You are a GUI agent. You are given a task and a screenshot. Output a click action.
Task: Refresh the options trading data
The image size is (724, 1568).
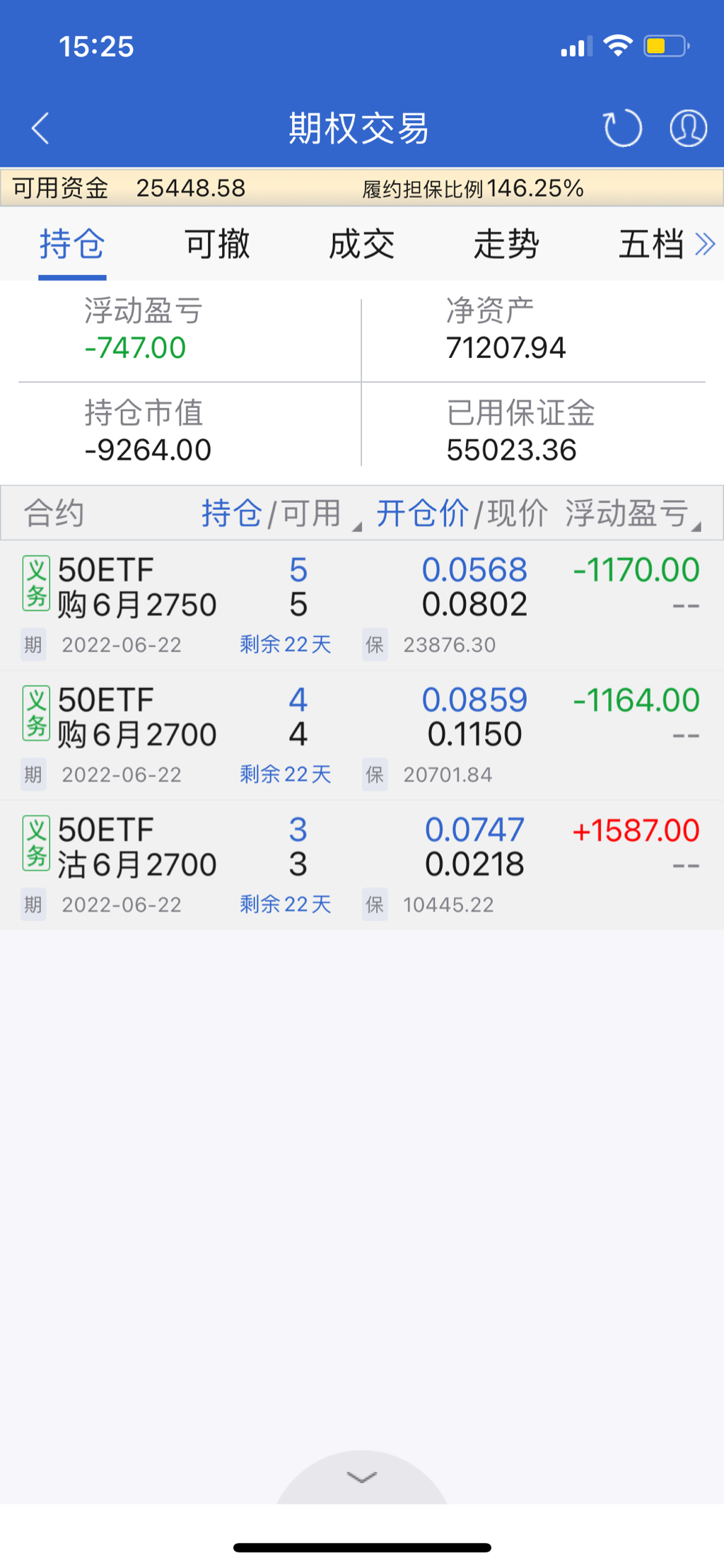622,129
